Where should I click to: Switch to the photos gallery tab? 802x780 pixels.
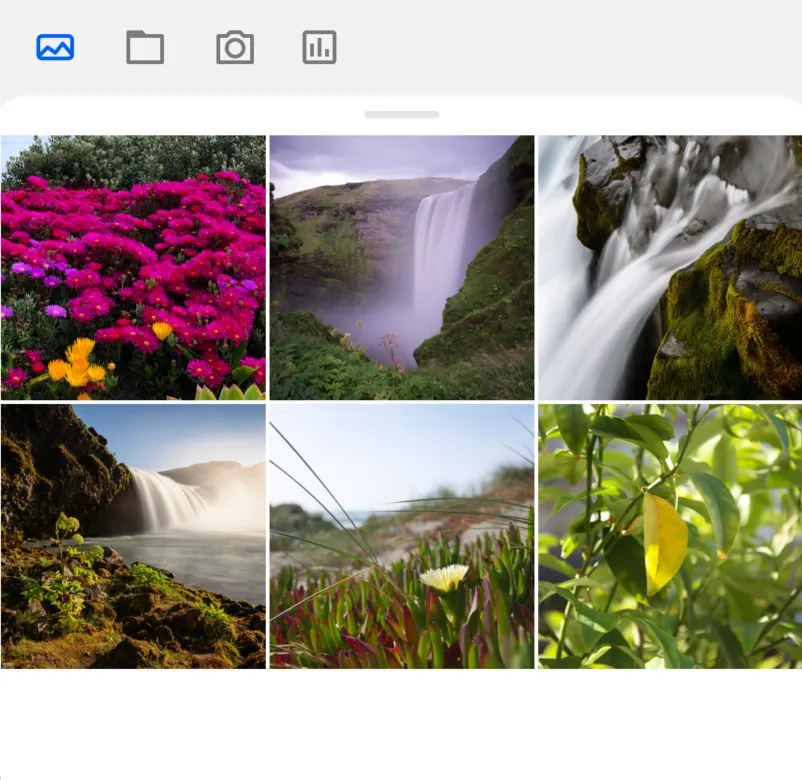click(55, 47)
